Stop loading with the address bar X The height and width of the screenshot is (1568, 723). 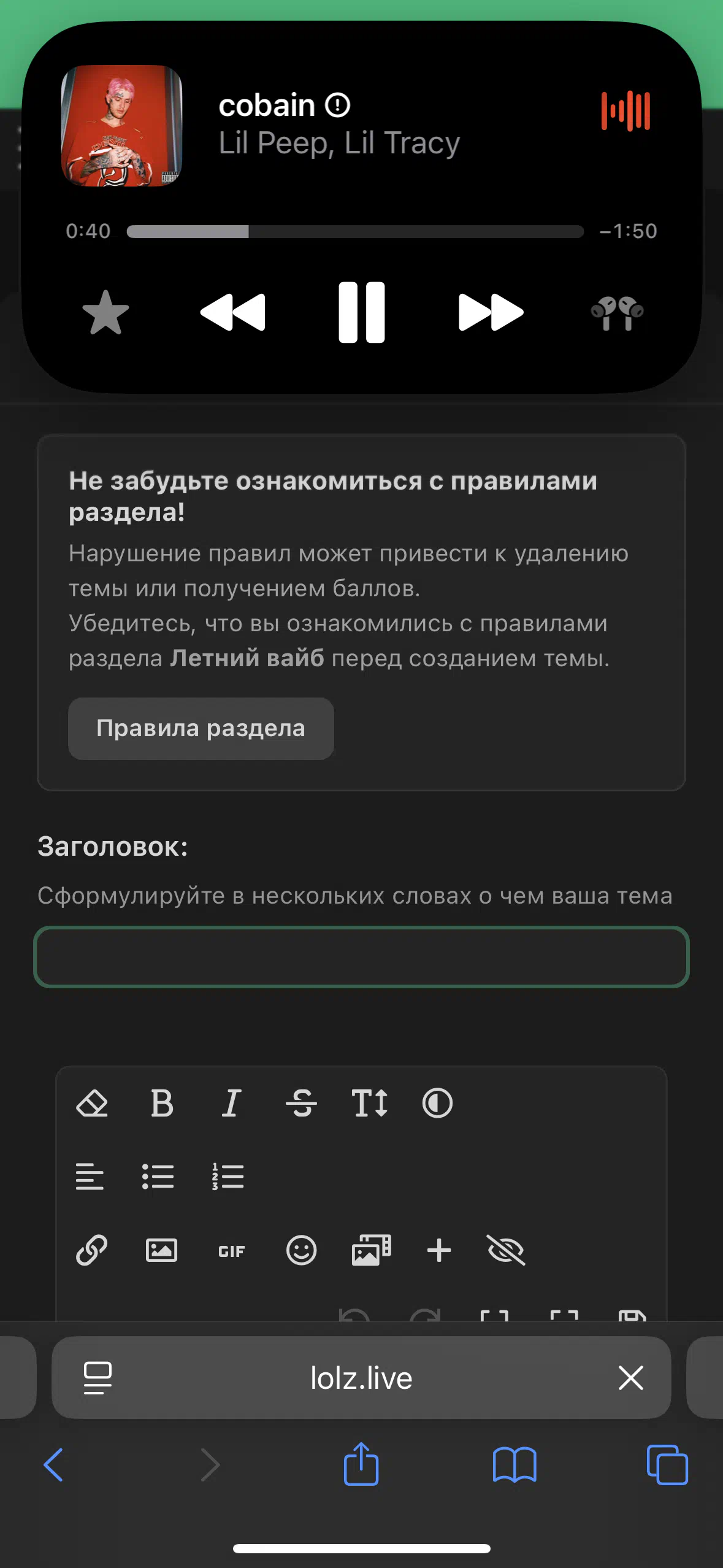(630, 1378)
